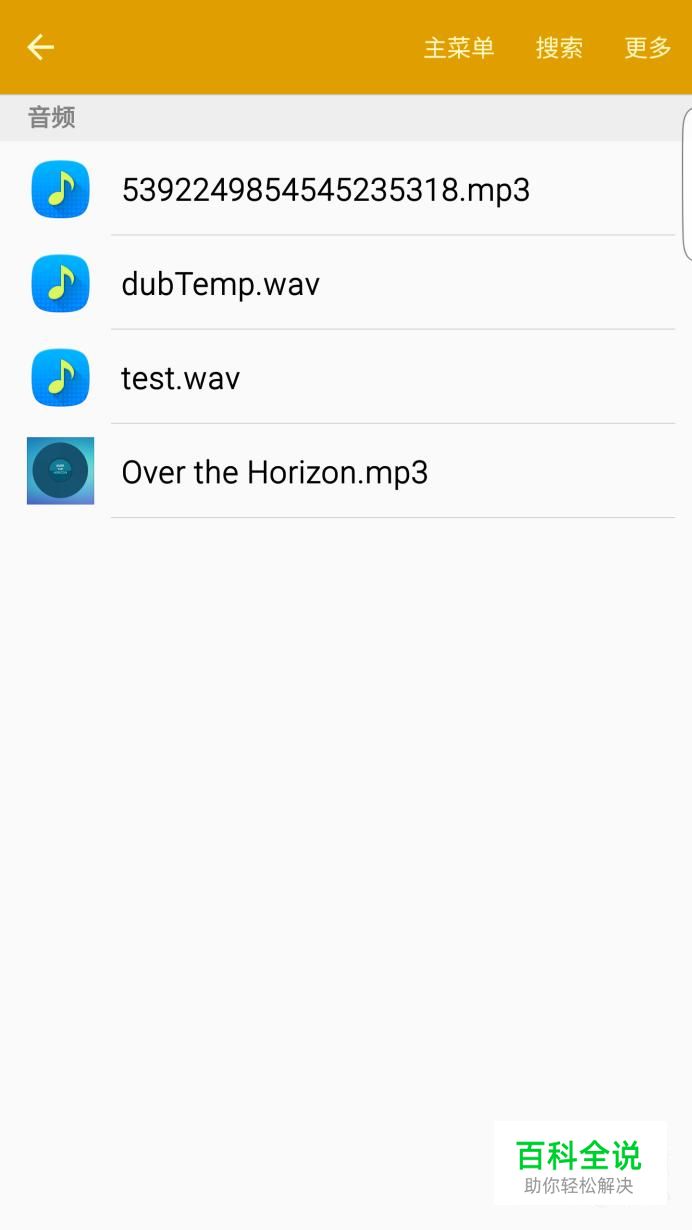The image size is (692, 1230).
Task: Open the 更多 options menu
Action: click(x=647, y=47)
